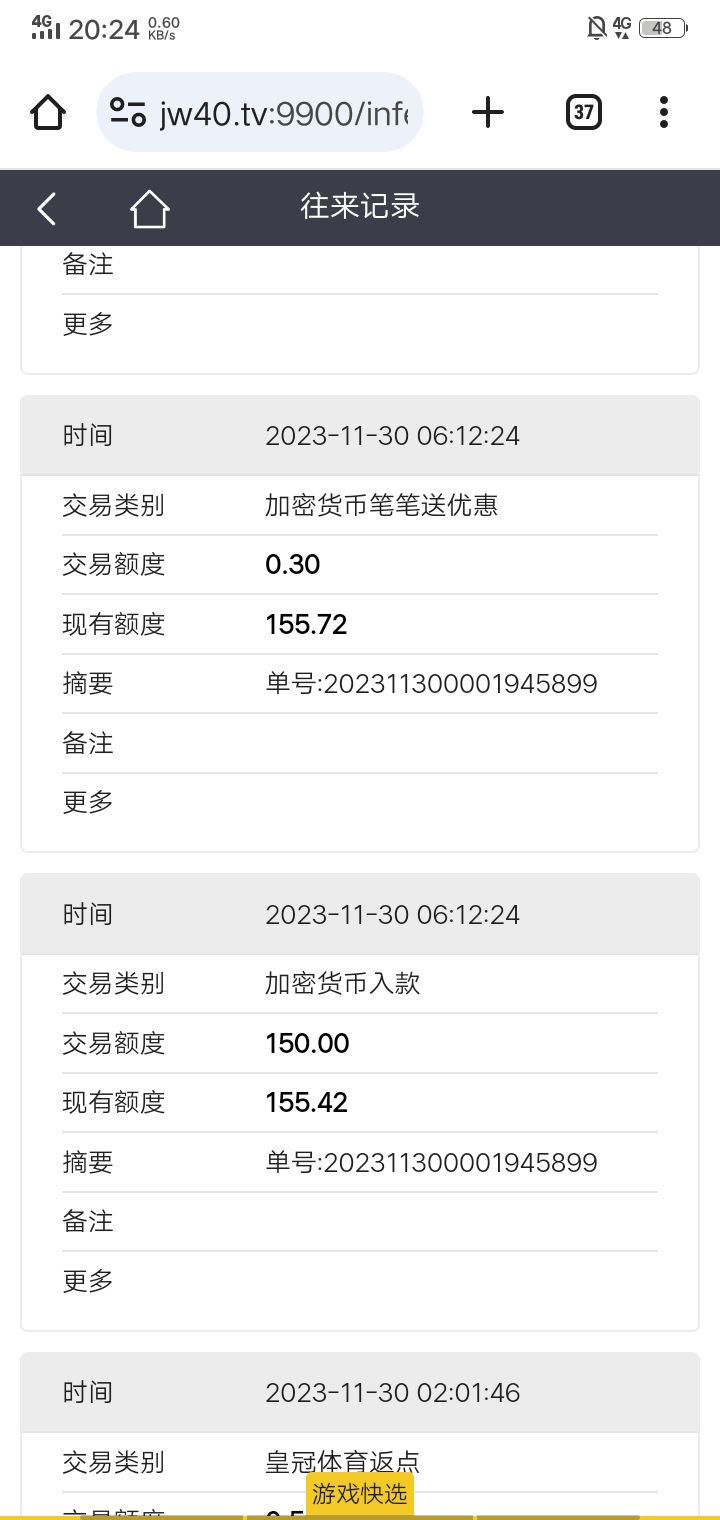Open the browser overflow menu
The width and height of the screenshot is (720, 1520).
pyautogui.click(x=664, y=112)
